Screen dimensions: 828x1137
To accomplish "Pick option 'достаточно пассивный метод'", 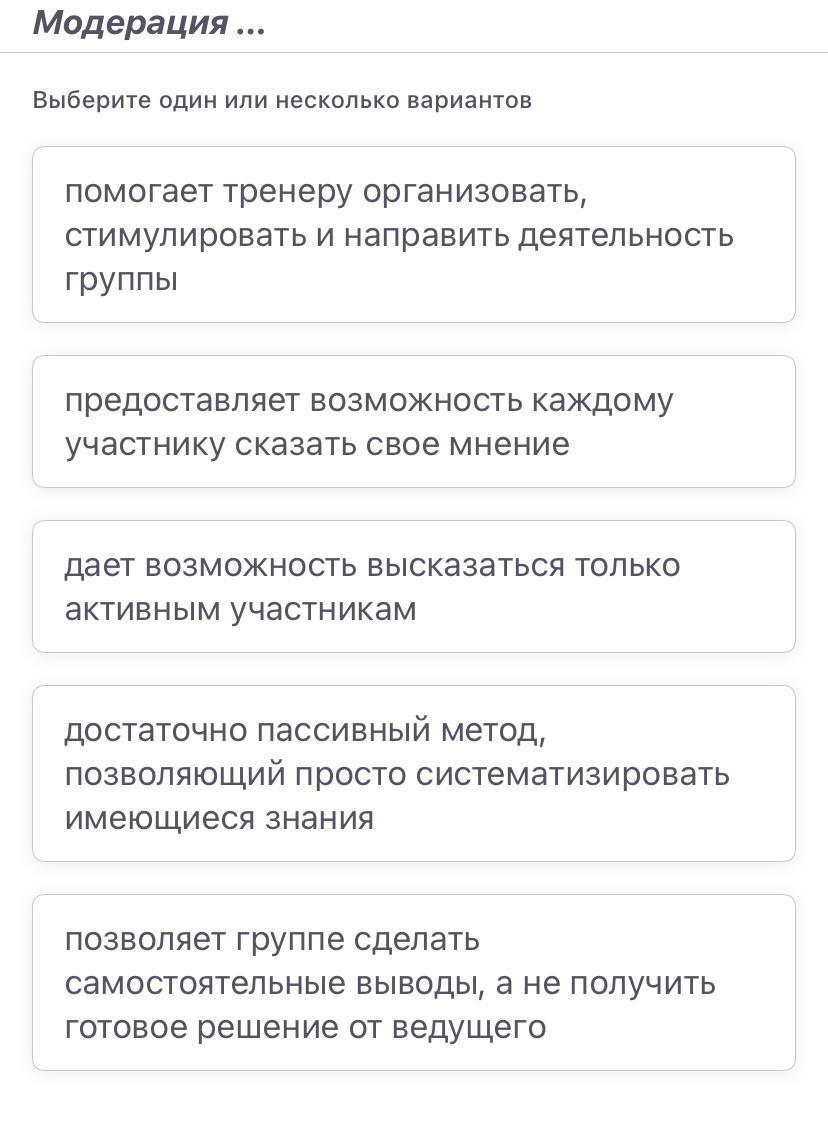I will pos(413,773).
